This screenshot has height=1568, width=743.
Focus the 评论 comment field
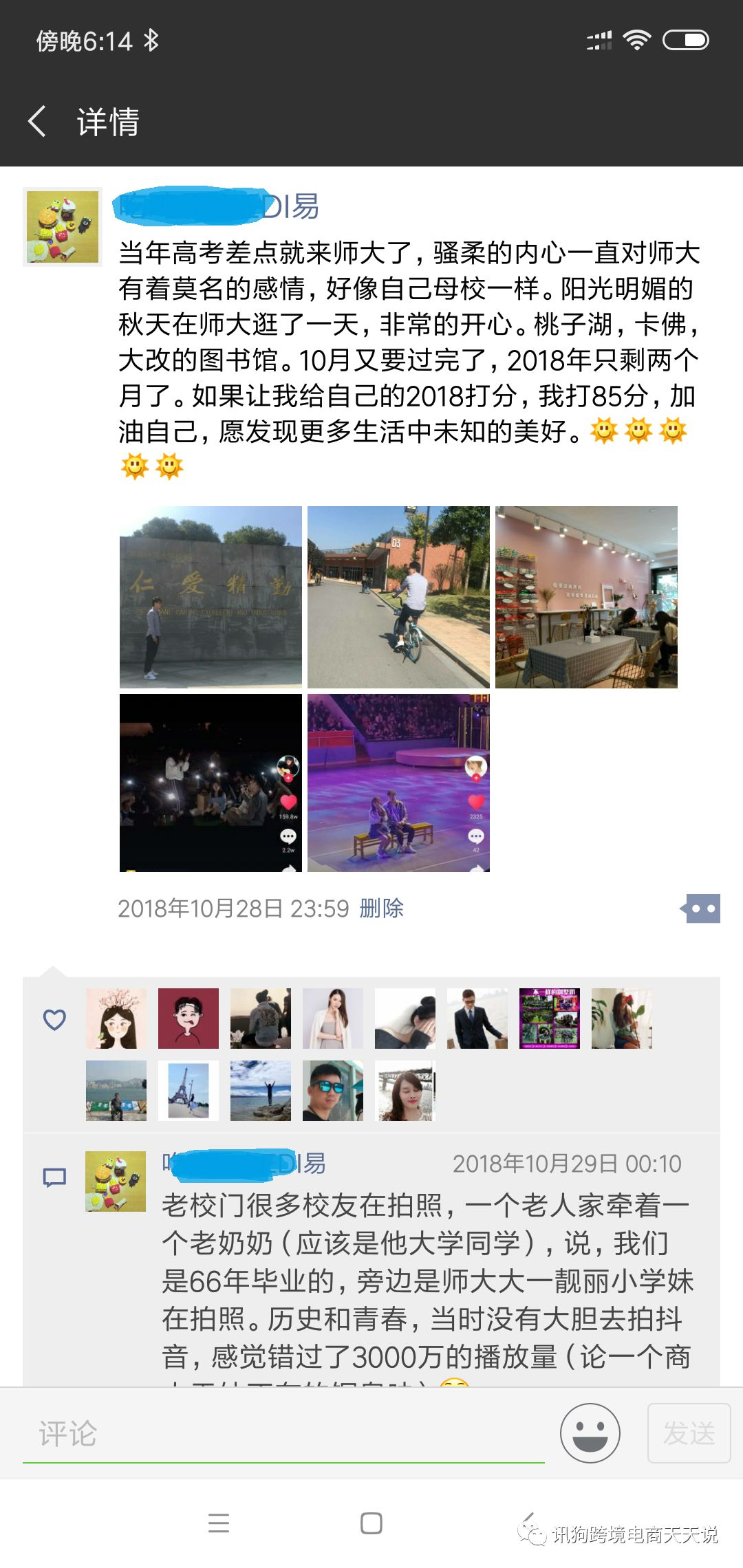(282, 1434)
